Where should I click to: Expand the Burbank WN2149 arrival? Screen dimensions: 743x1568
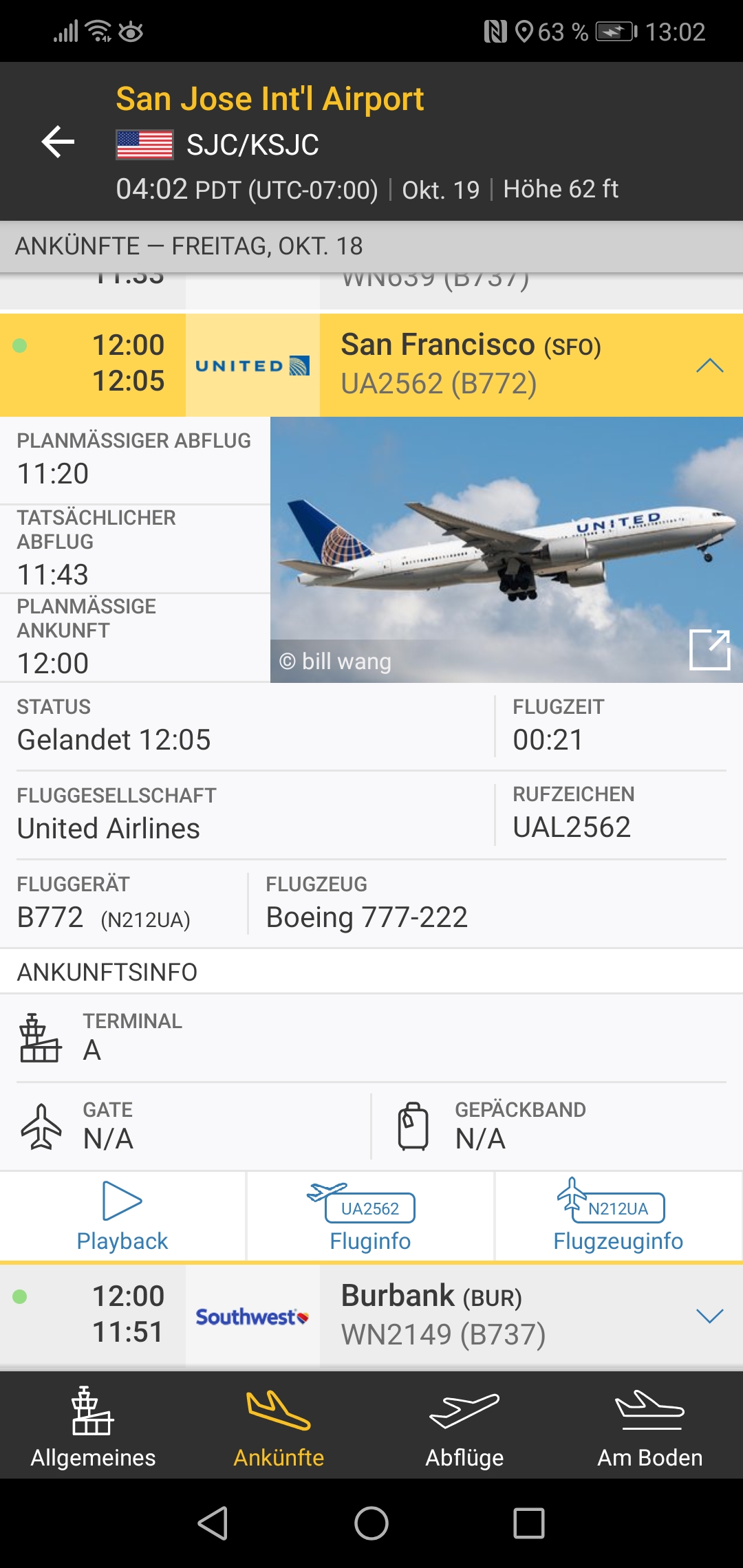(709, 1316)
